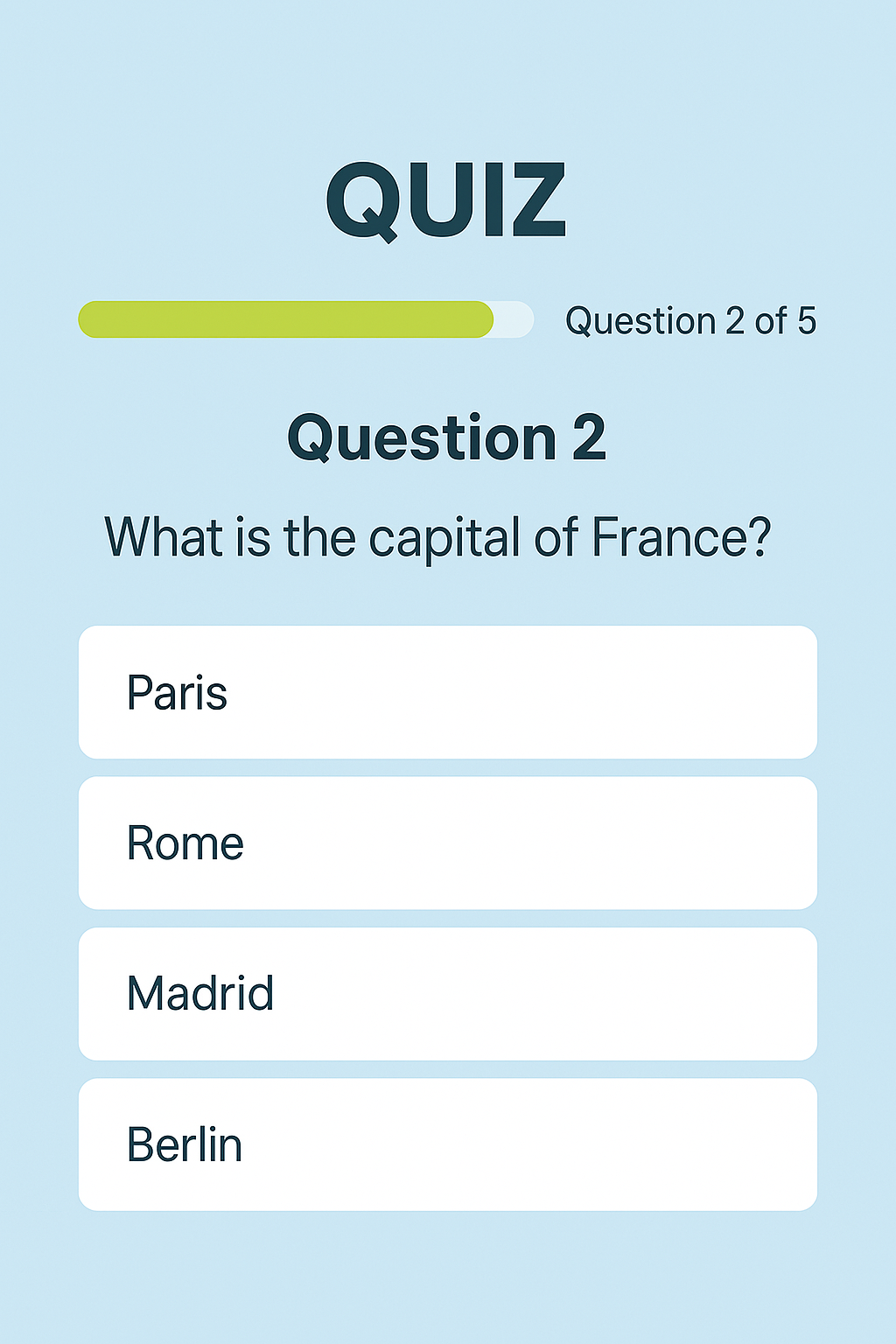Image resolution: width=896 pixels, height=1344 pixels.
Task: Tap the Berlin answer option
Action: pyautogui.click(x=447, y=1144)
